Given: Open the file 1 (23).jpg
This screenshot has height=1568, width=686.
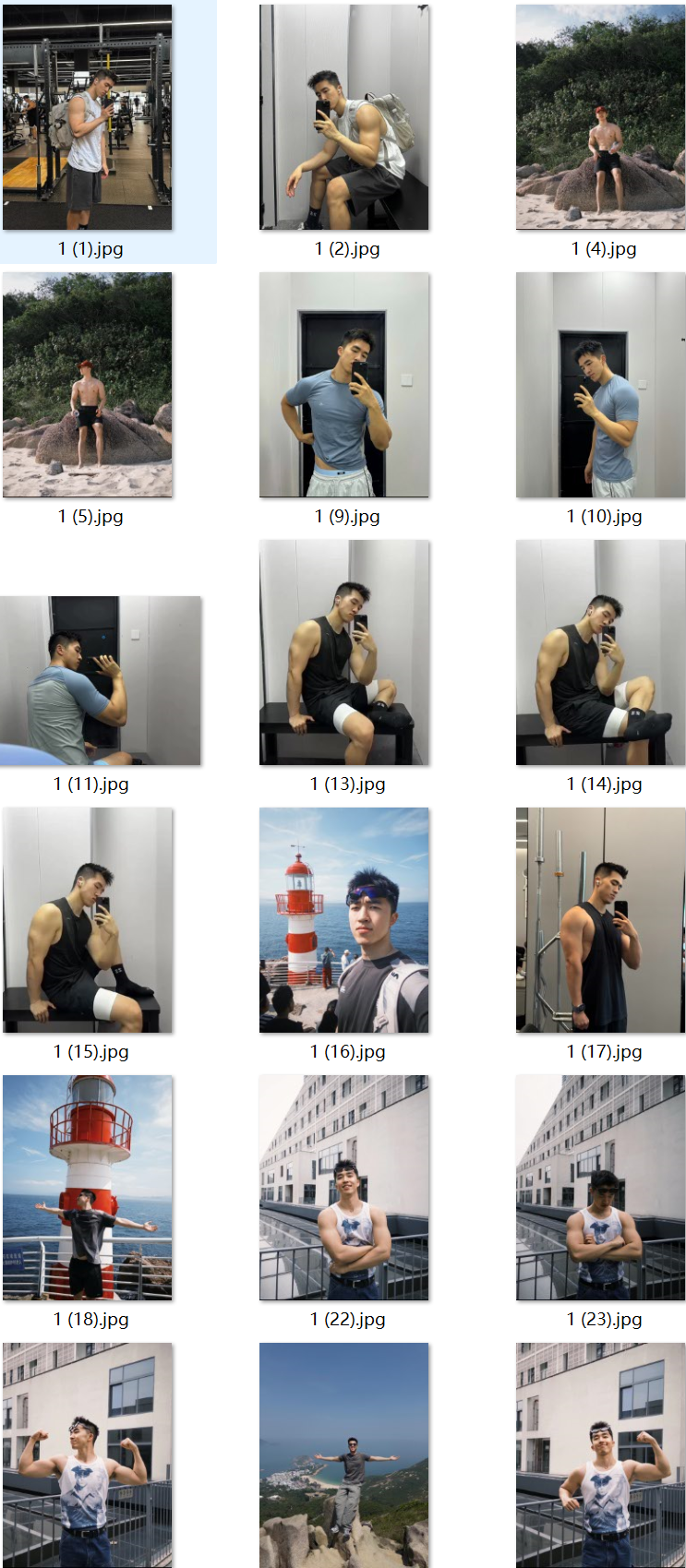Looking at the screenshot, I should [x=600, y=1188].
